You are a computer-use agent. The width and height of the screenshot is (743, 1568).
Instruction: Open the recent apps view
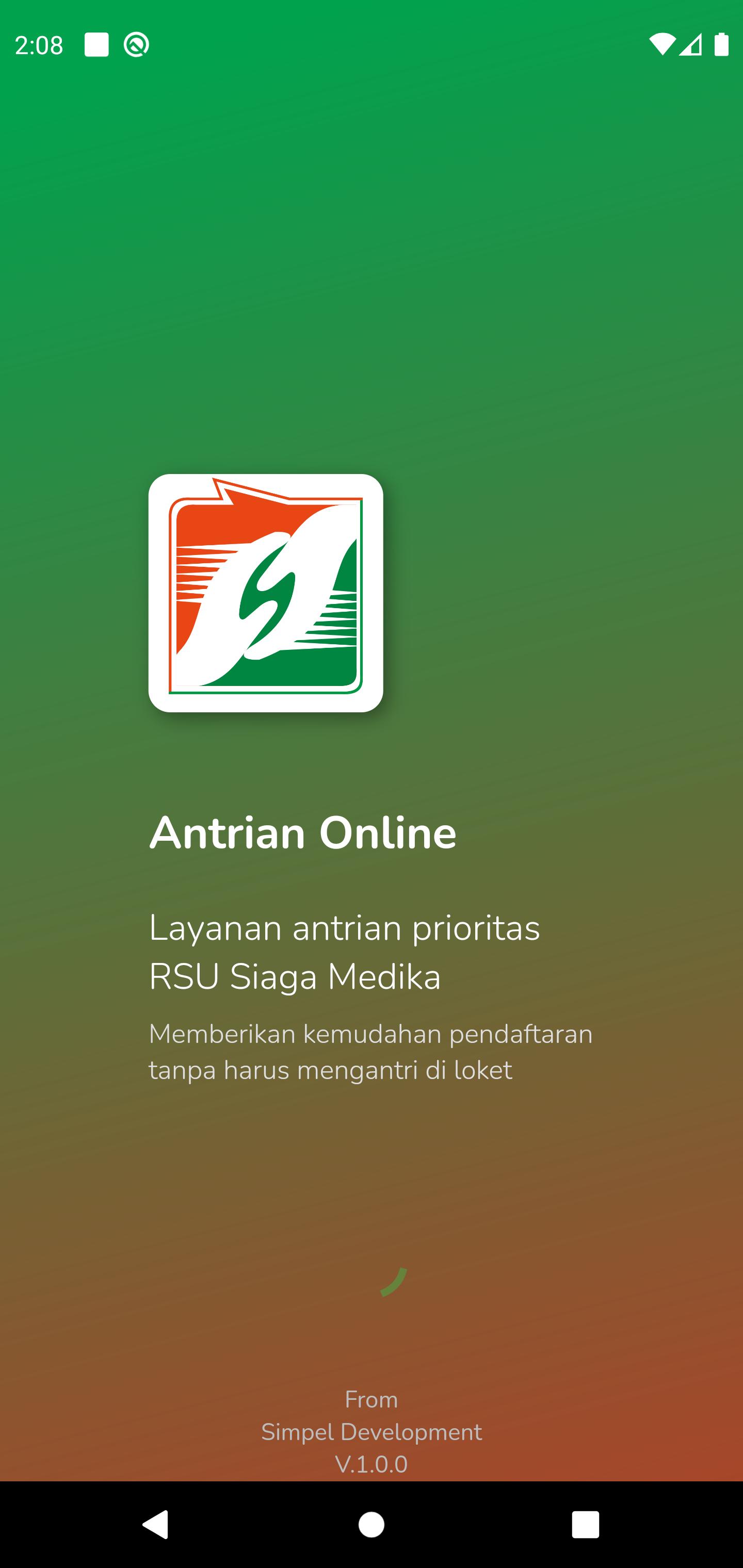[585, 1525]
